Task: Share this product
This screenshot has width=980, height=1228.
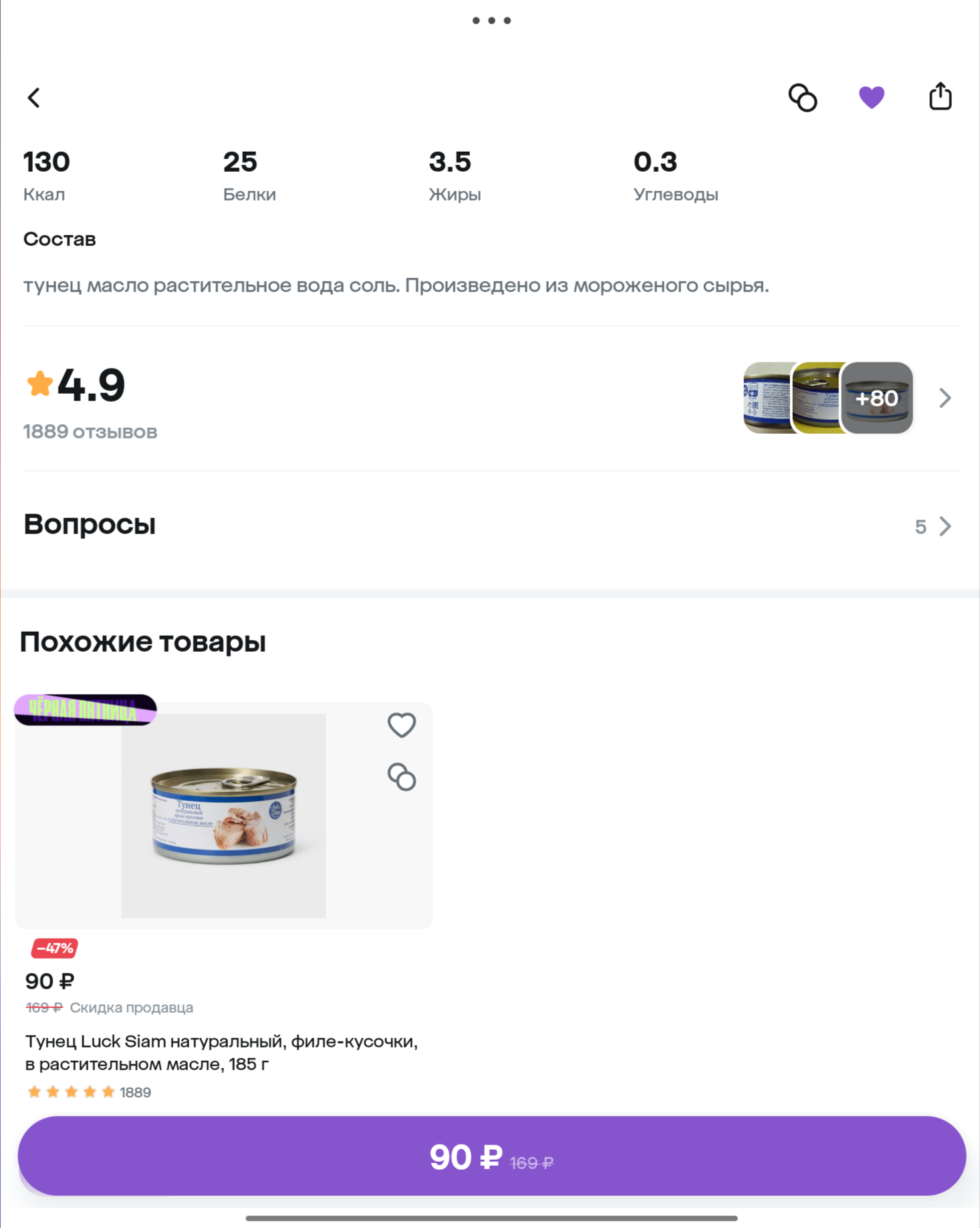Action: (x=940, y=97)
